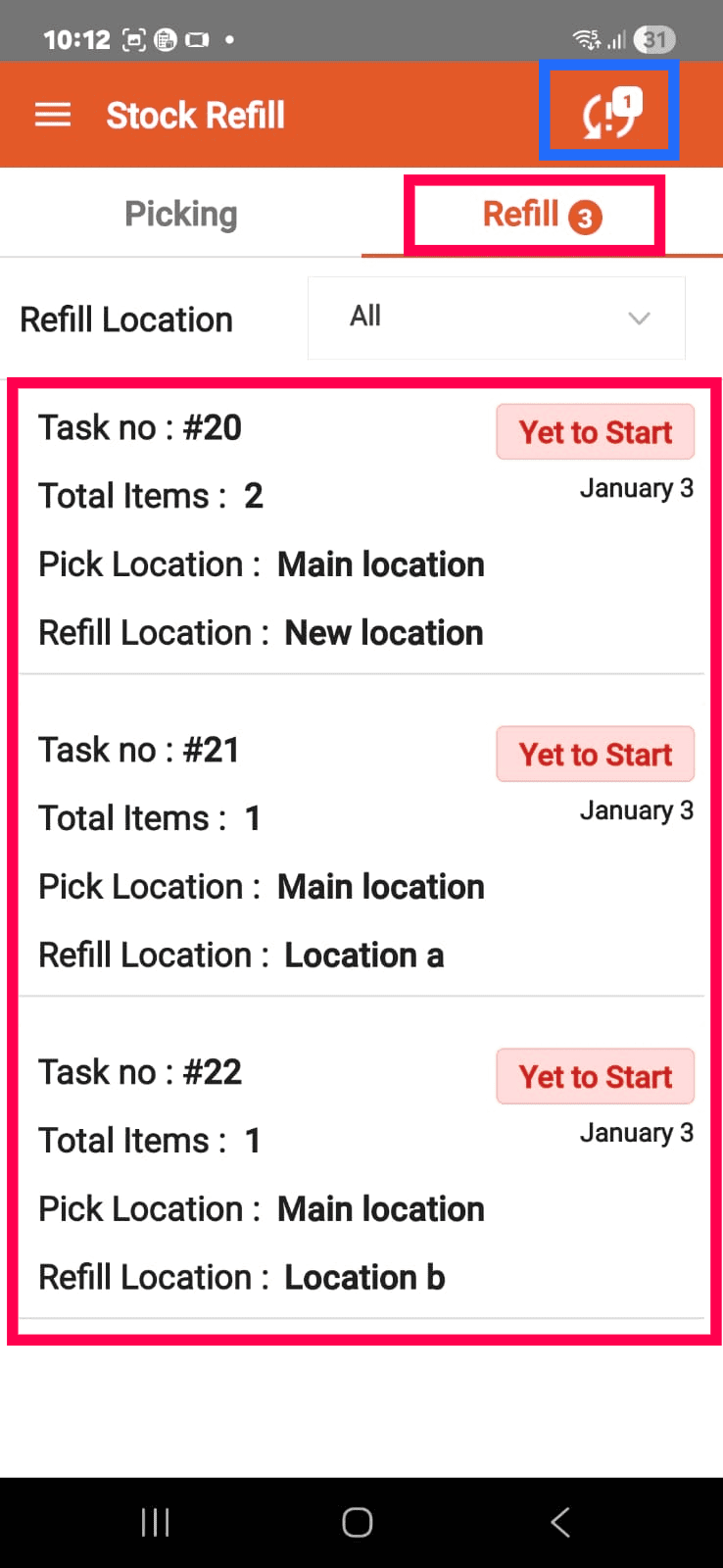723x1568 pixels.
Task: Open the hamburger drawer menu
Action: 53,116
